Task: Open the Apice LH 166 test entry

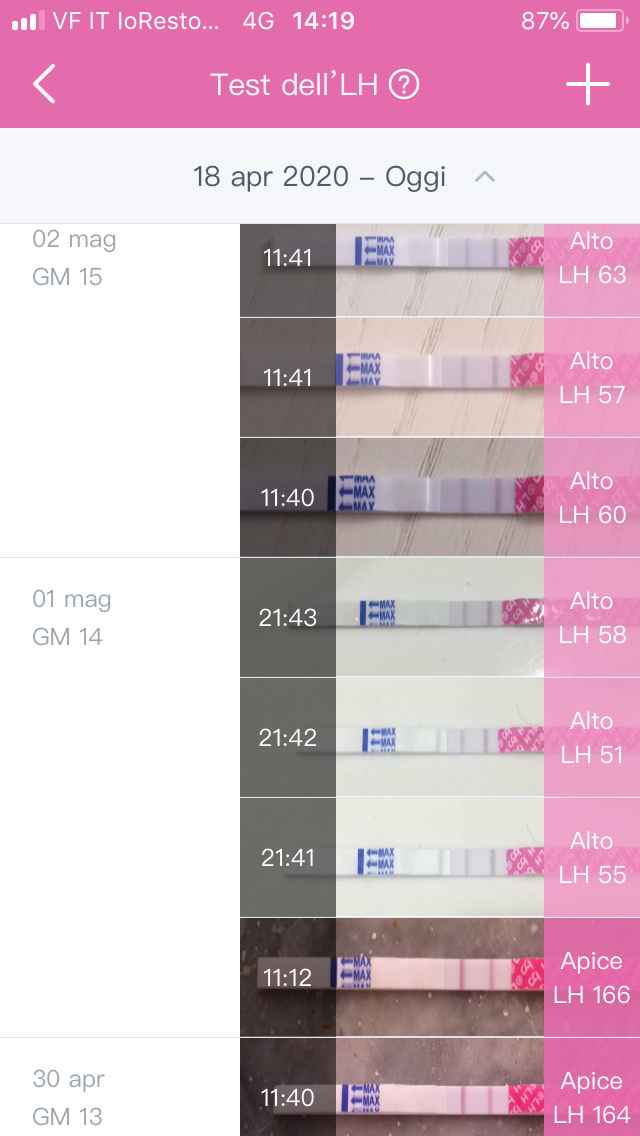Action: (x=440, y=978)
